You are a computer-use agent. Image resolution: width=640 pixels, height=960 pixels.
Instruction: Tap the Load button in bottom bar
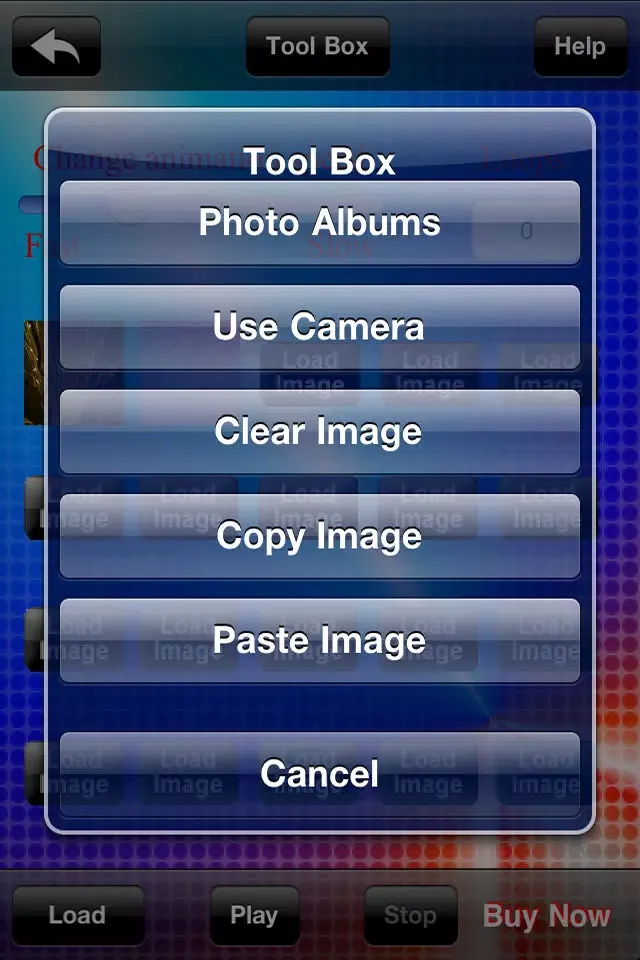(77, 915)
